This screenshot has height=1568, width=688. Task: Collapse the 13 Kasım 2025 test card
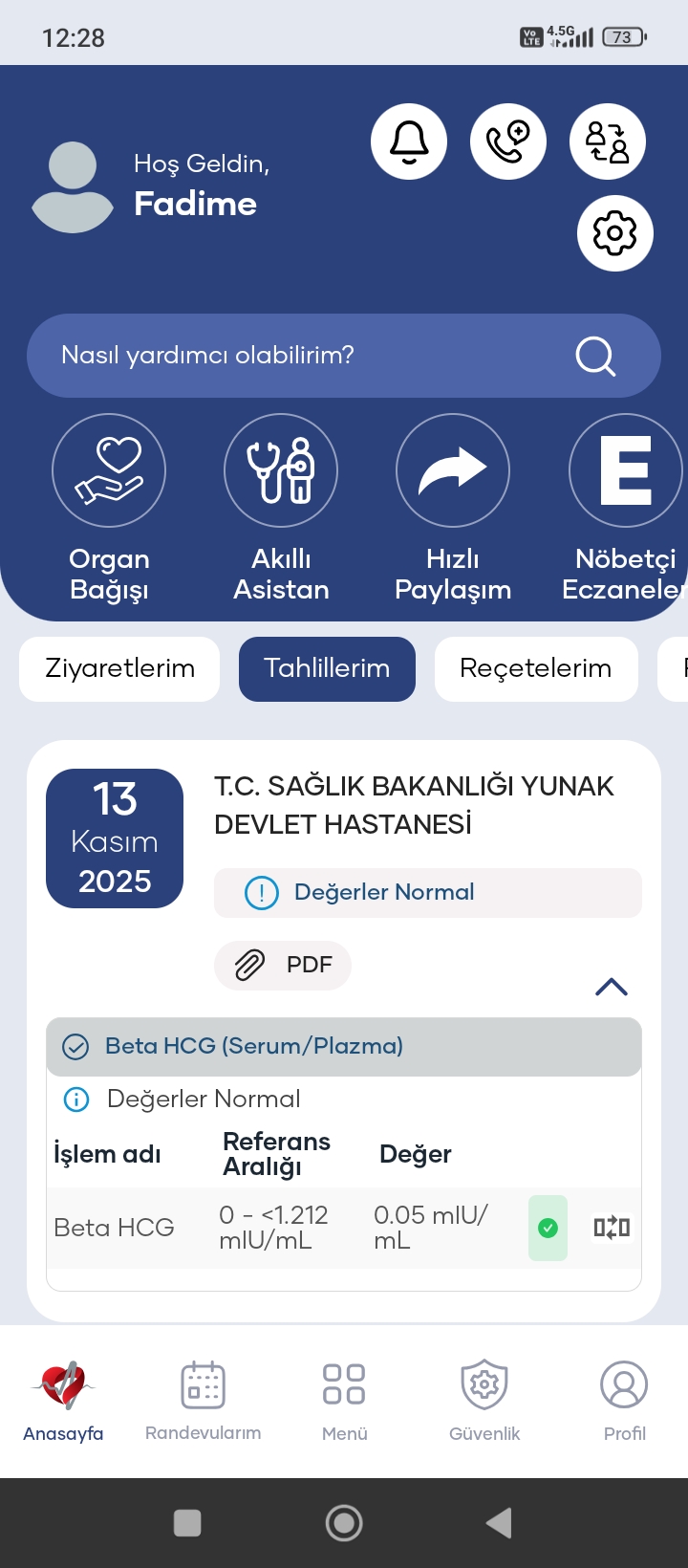pos(612,988)
